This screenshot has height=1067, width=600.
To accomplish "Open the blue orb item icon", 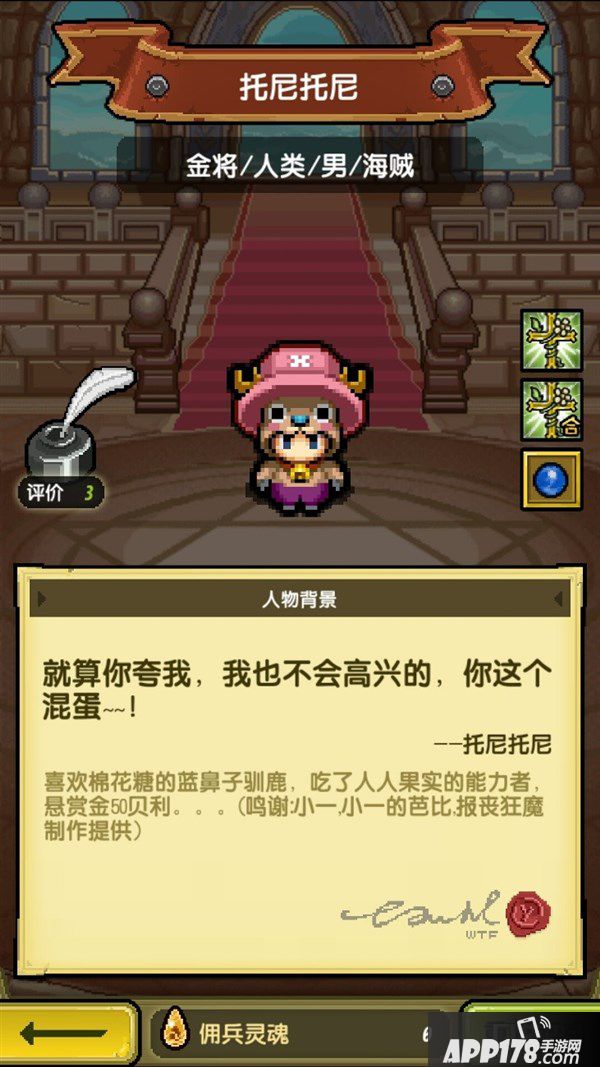I will 551,479.
